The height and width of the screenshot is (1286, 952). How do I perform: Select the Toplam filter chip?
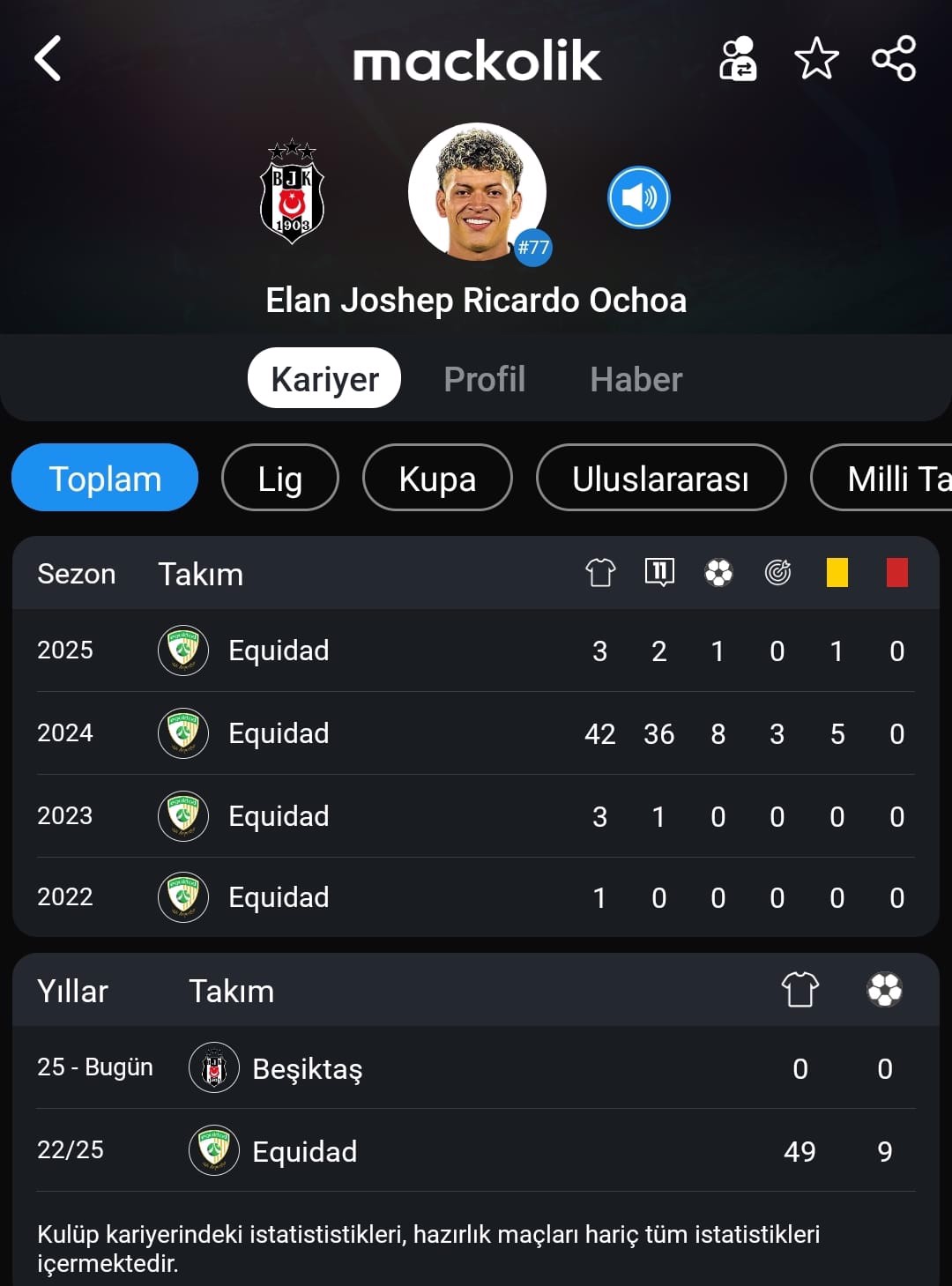coord(105,479)
